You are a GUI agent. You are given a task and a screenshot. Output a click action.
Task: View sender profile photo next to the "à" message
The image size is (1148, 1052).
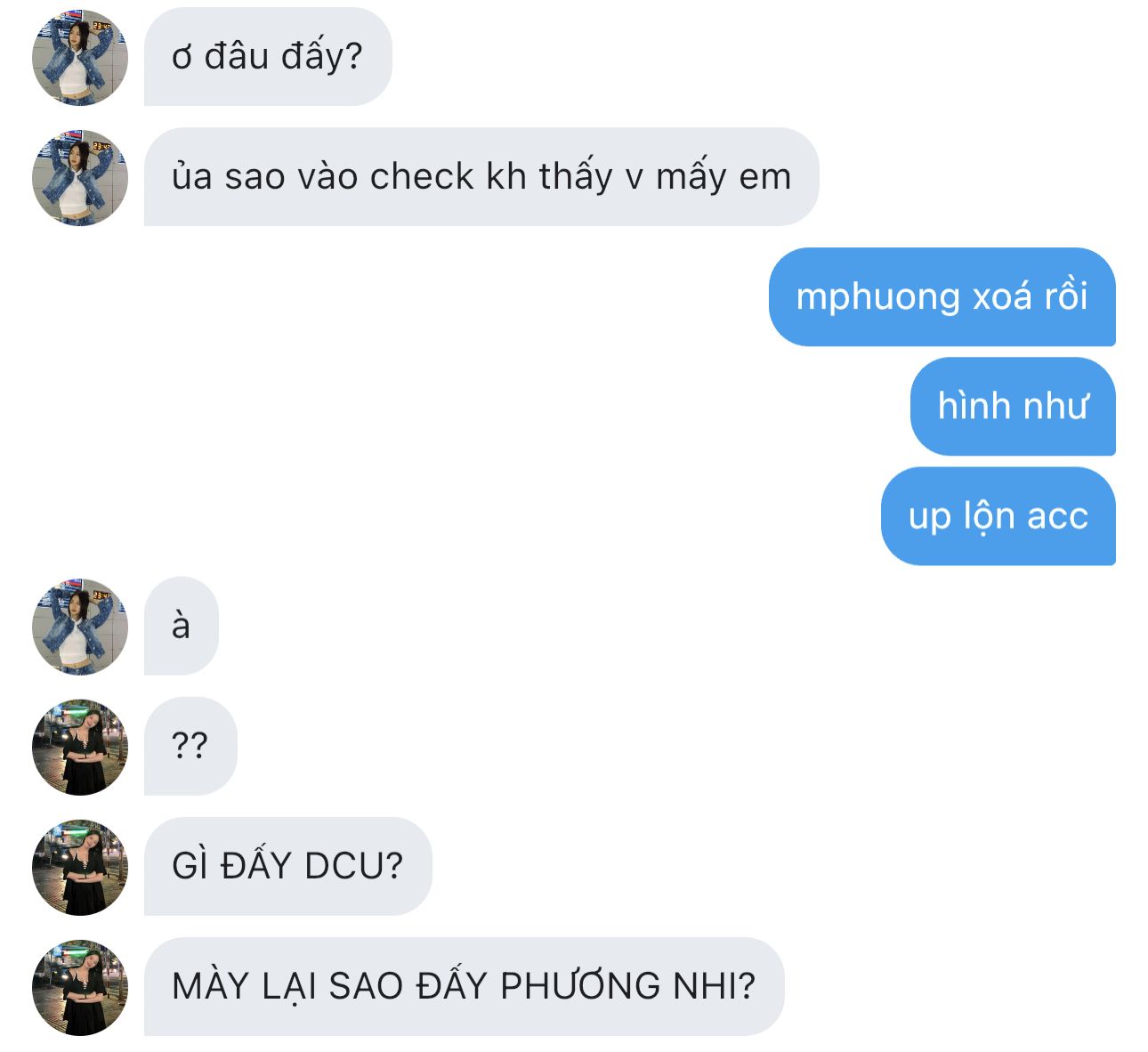80,627
